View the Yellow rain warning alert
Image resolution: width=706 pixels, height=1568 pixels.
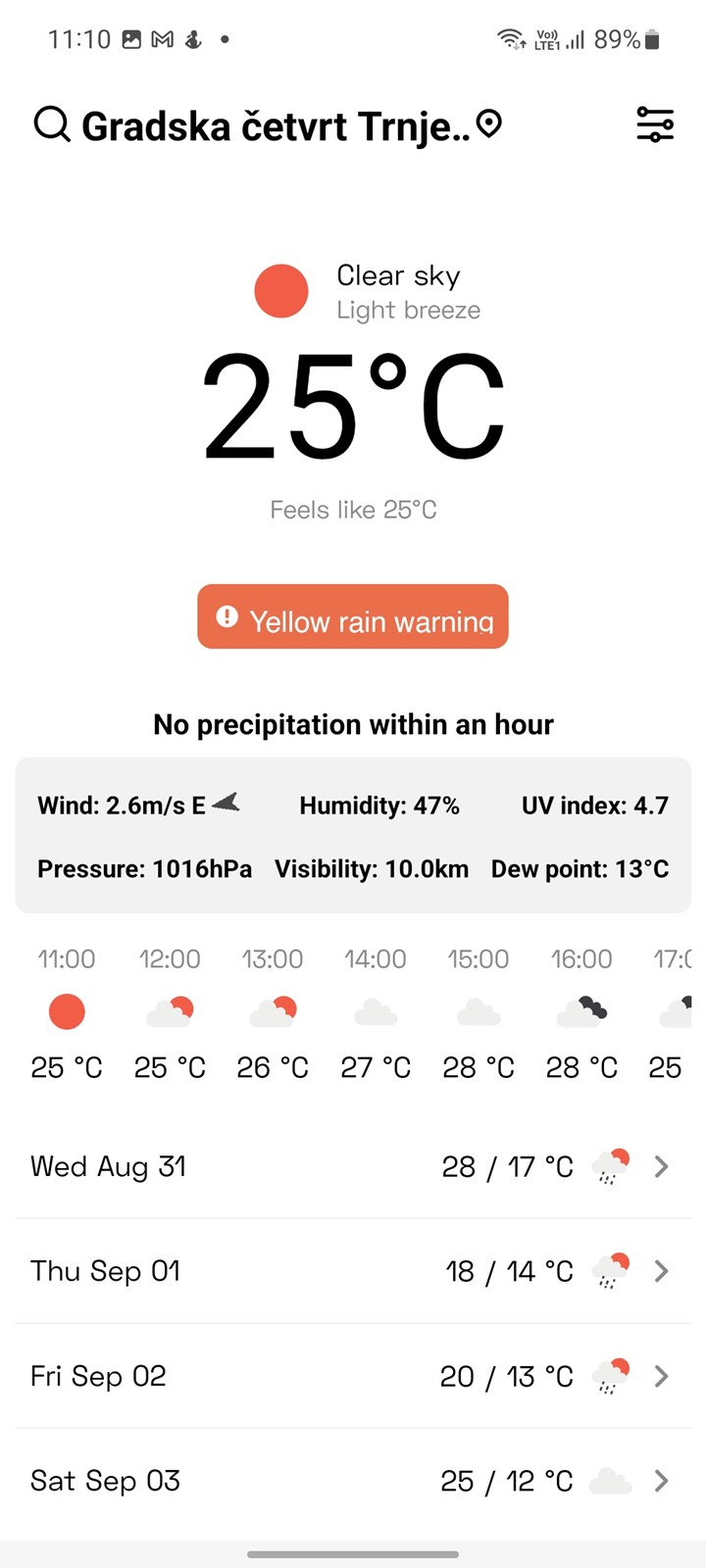[x=353, y=617]
